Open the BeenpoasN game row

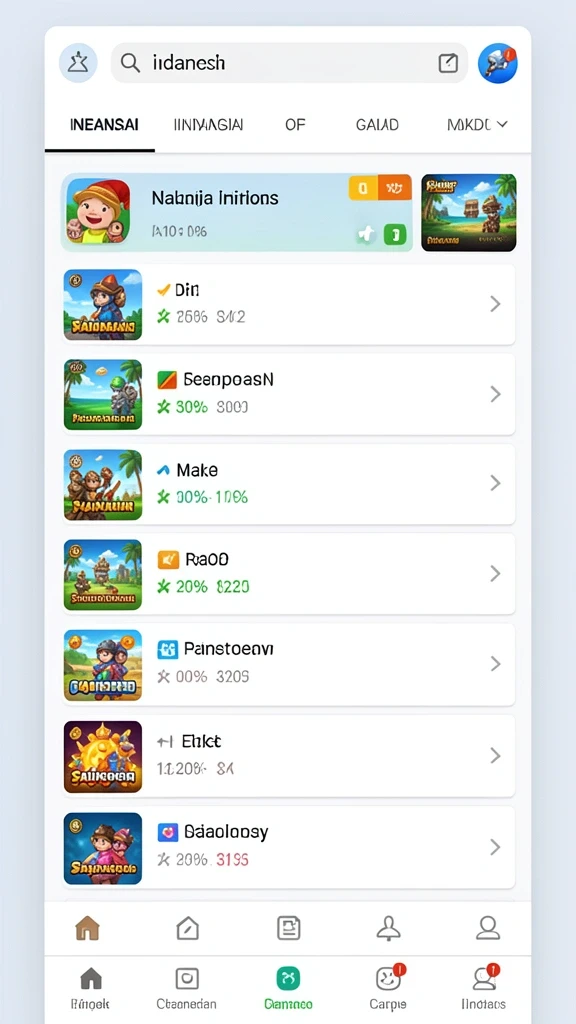pos(289,394)
